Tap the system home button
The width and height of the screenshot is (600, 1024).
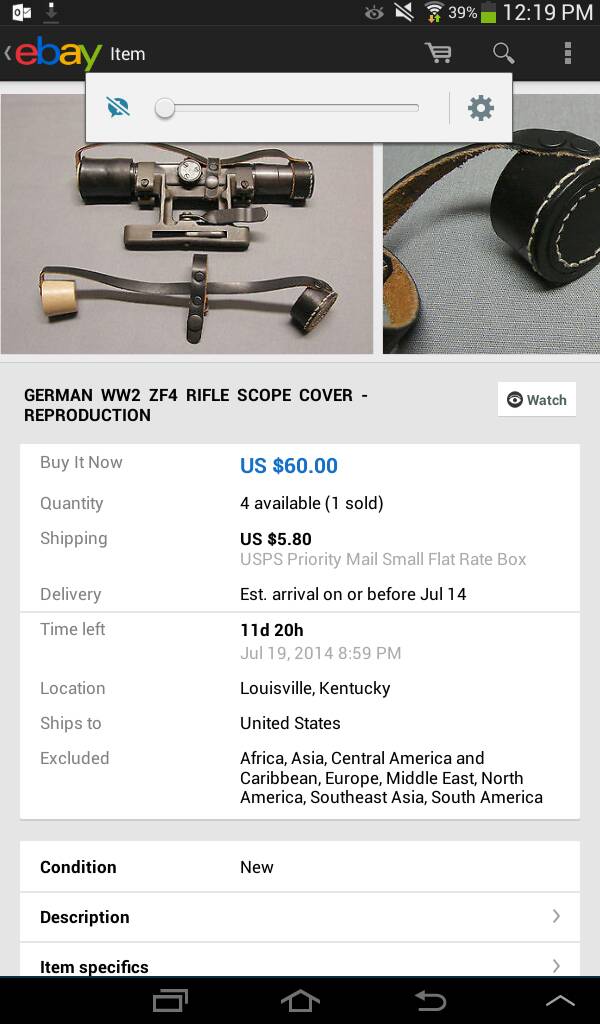click(x=300, y=1000)
